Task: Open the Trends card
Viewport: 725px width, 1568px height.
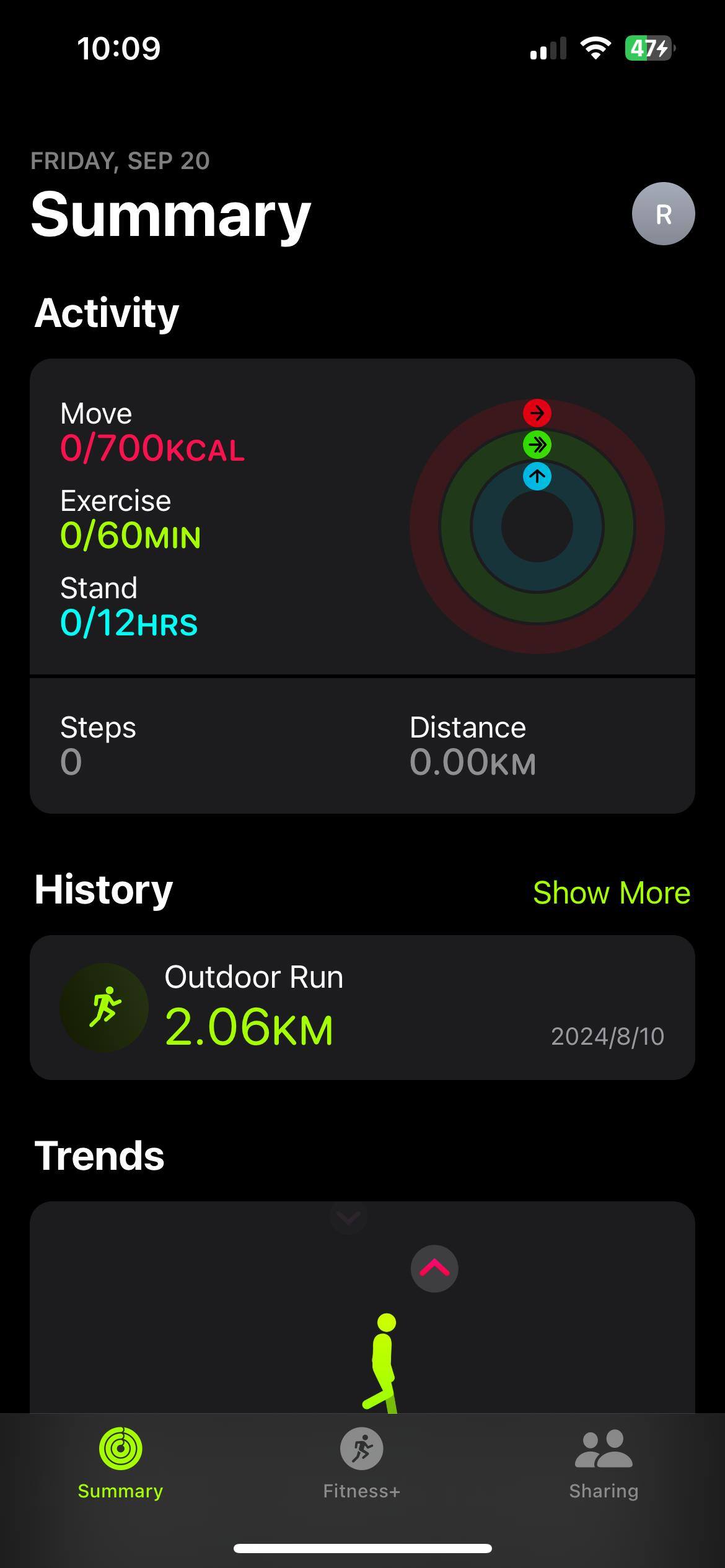Action: [362, 1307]
